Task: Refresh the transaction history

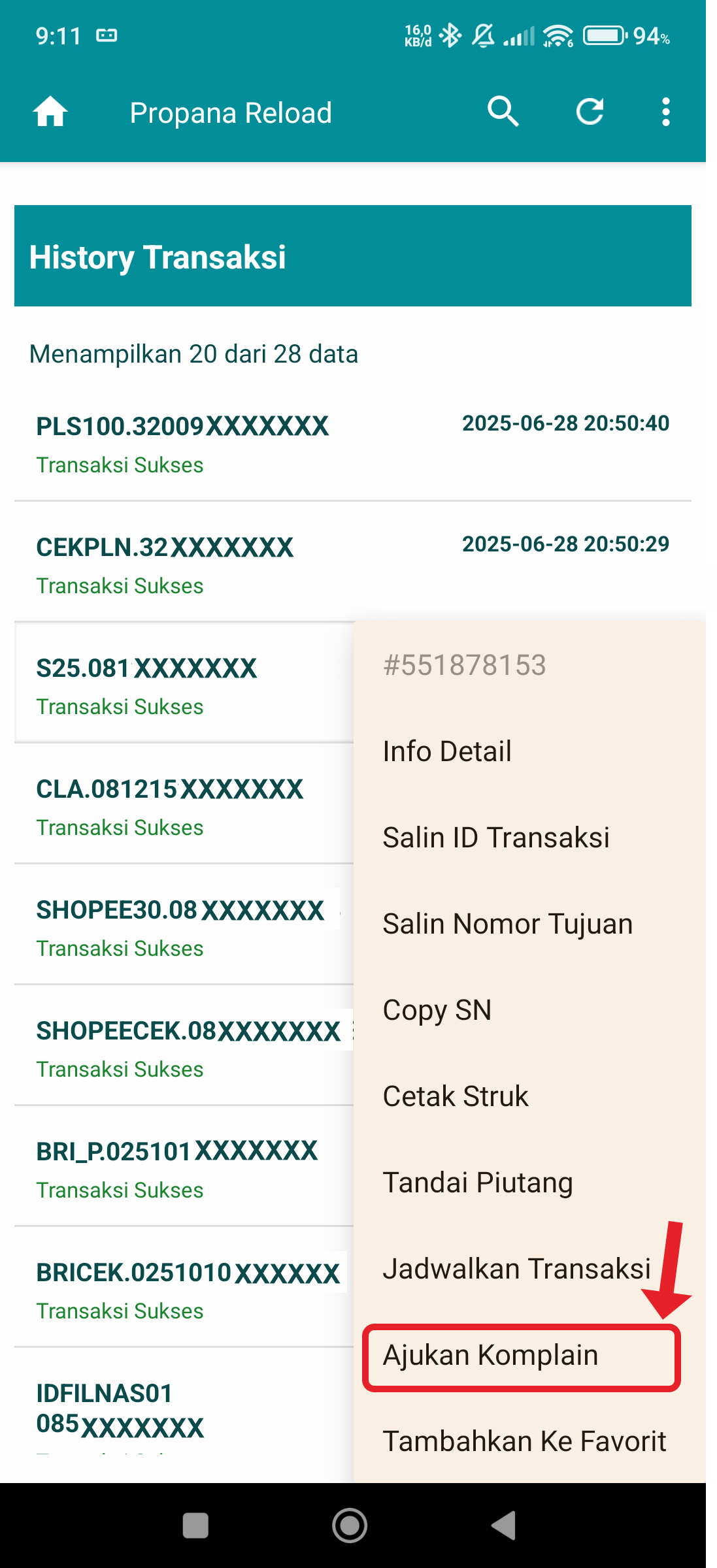Action: (590, 112)
